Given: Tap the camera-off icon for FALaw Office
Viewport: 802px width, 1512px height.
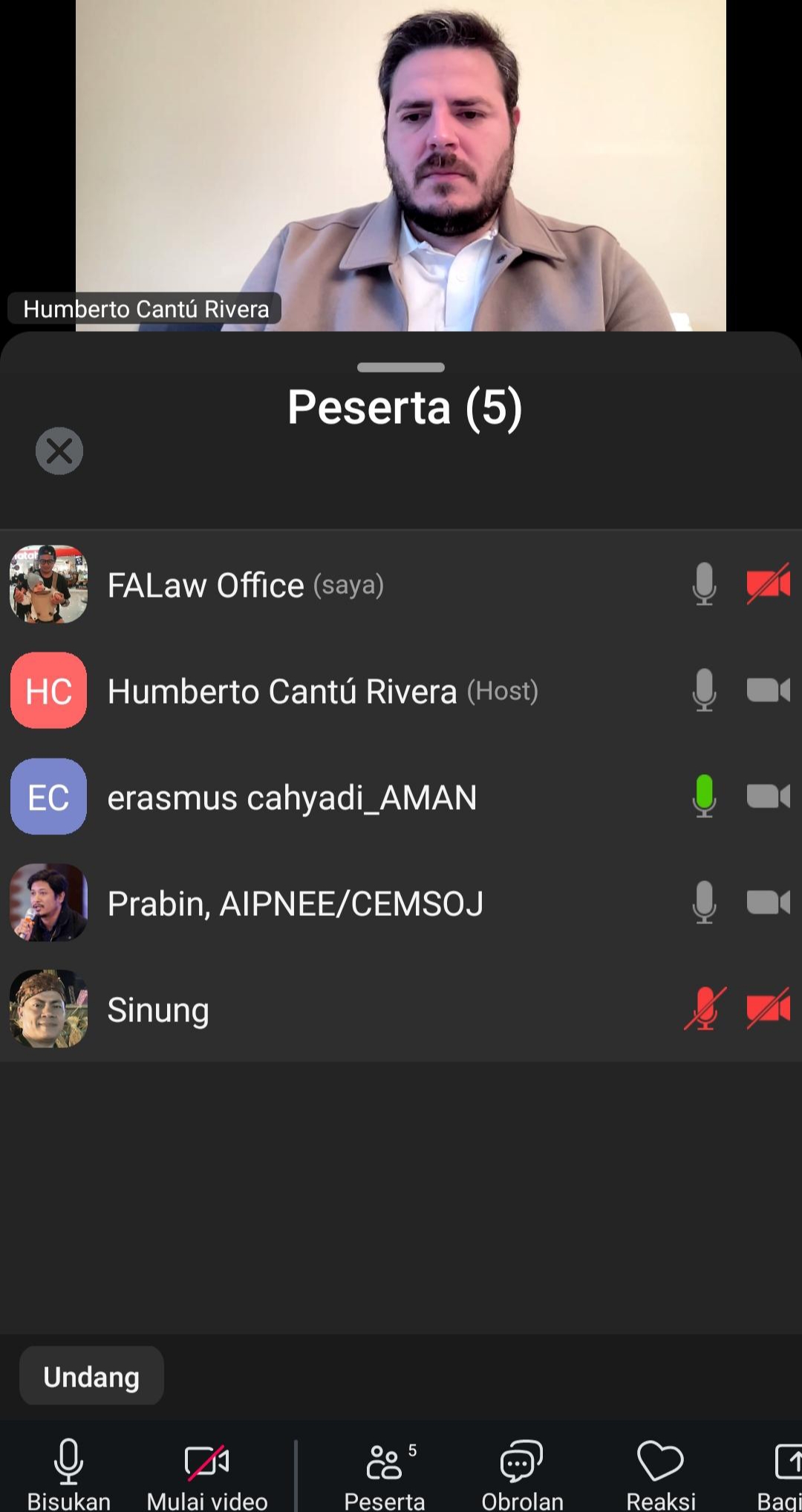Looking at the screenshot, I should 768,584.
